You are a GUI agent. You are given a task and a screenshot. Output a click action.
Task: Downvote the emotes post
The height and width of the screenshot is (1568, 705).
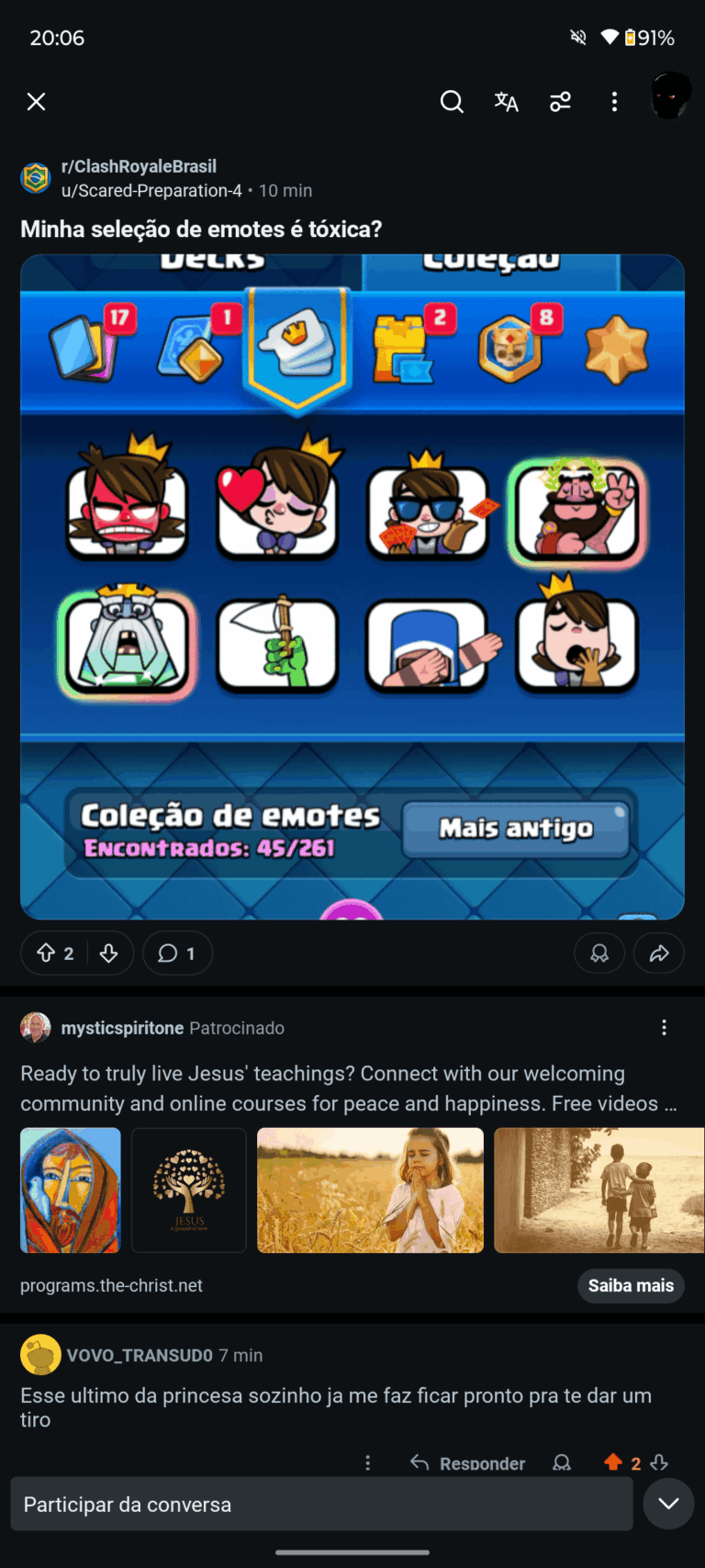tap(108, 953)
